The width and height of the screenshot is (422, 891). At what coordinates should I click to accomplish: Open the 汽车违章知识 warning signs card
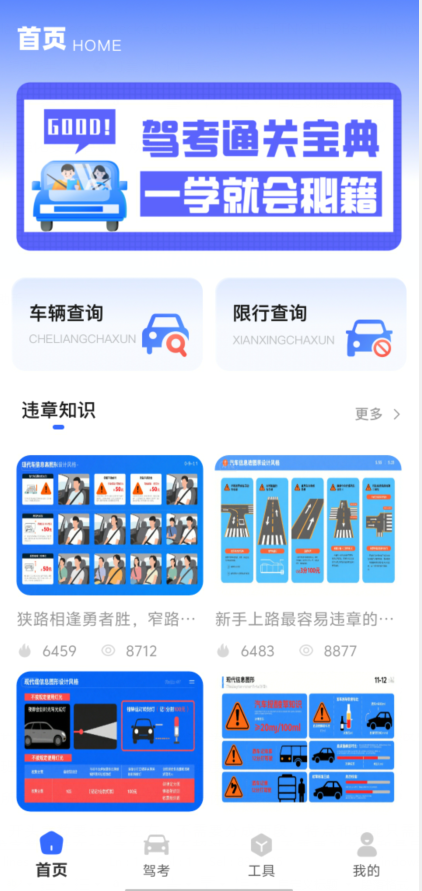(308, 739)
